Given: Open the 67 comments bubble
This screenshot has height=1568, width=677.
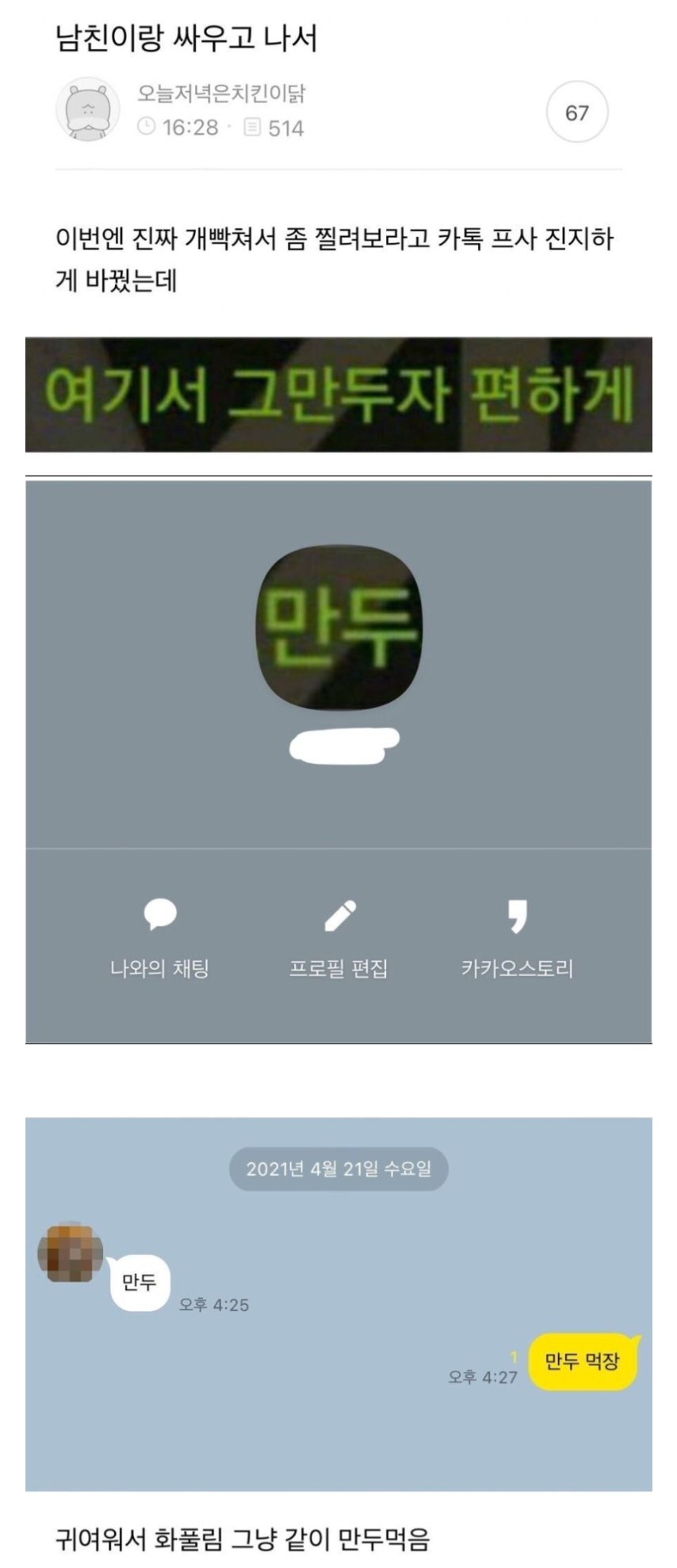Looking at the screenshot, I should (576, 113).
